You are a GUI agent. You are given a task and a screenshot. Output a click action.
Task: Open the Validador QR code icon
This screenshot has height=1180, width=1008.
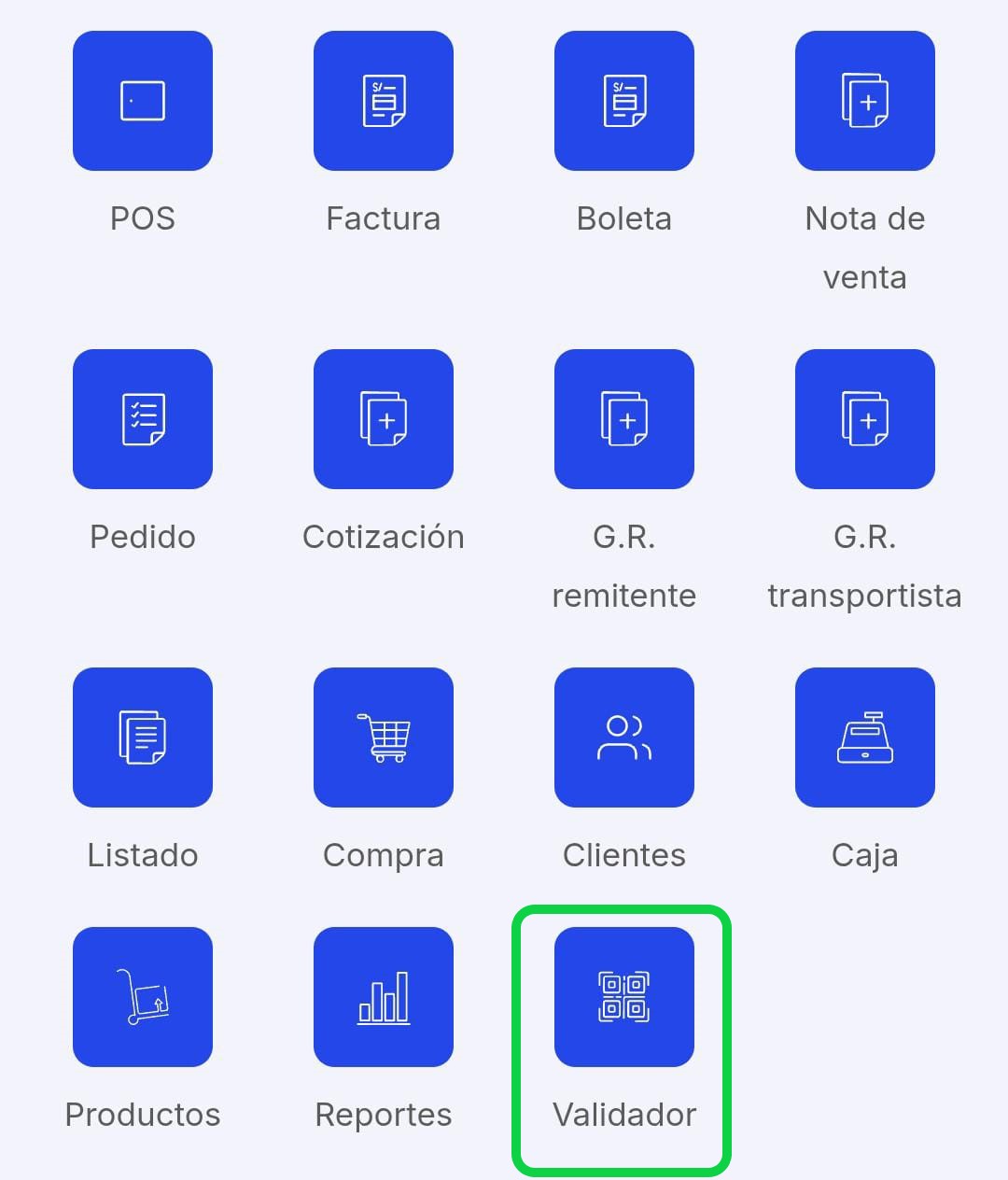623,996
